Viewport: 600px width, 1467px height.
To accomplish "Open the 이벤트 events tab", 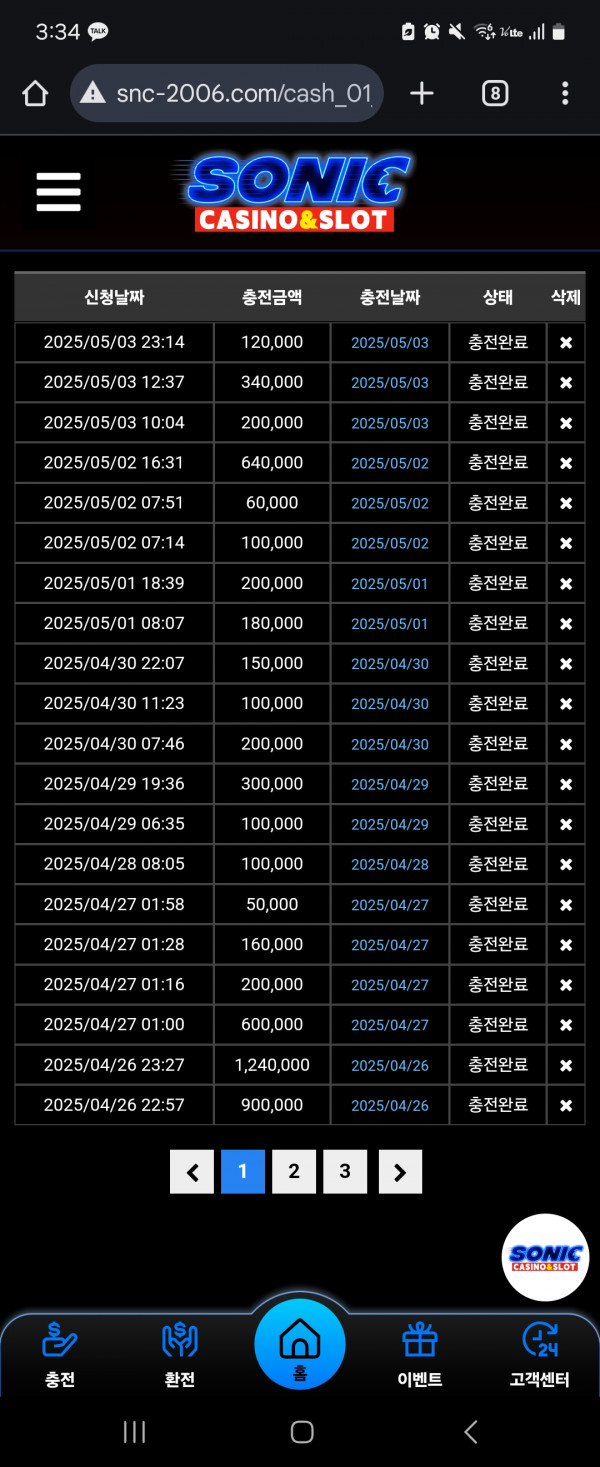I will [x=420, y=1355].
